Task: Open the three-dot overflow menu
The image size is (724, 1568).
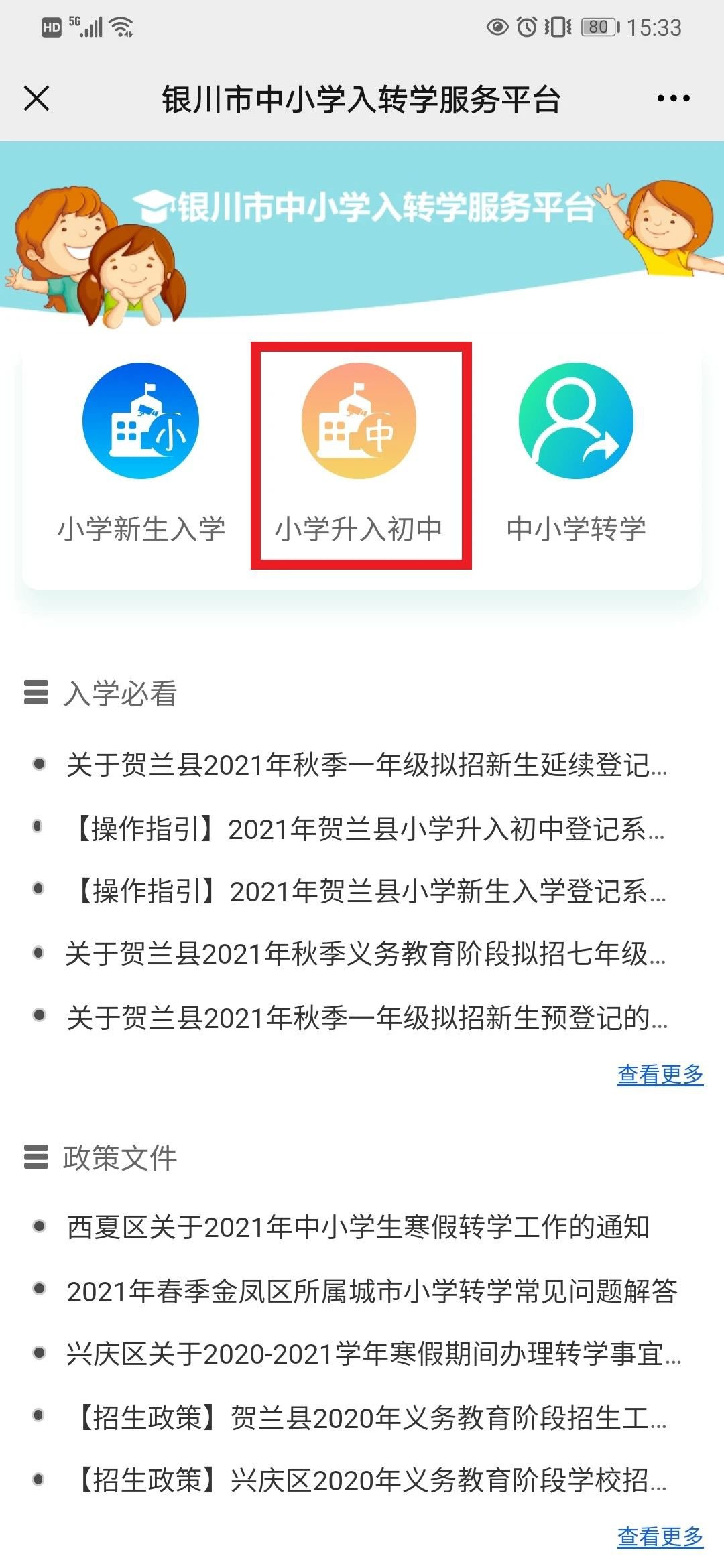Action: pyautogui.click(x=673, y=99)
